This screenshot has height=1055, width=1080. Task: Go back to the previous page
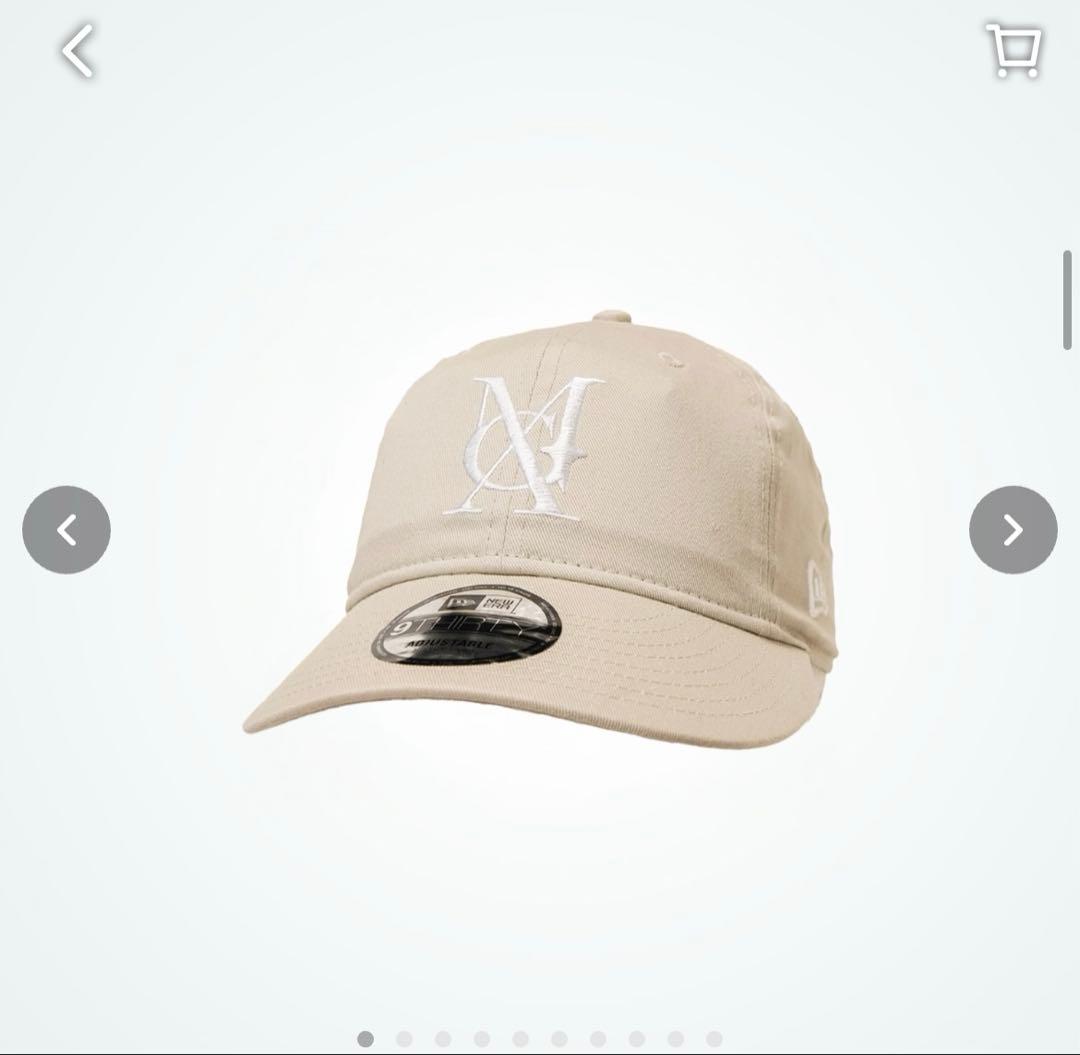[x=77, y=51]
